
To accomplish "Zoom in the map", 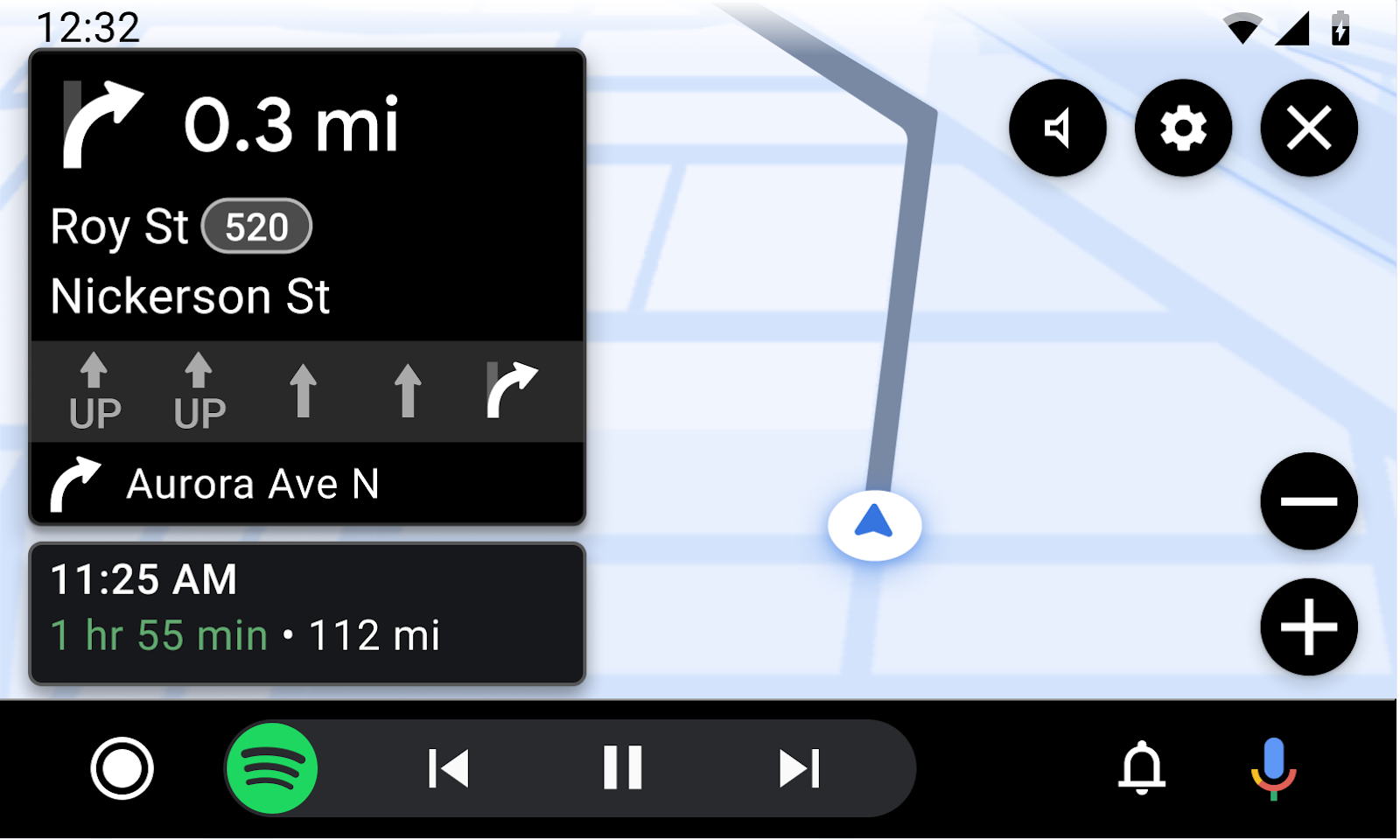I will click(x=1309, y=627).
